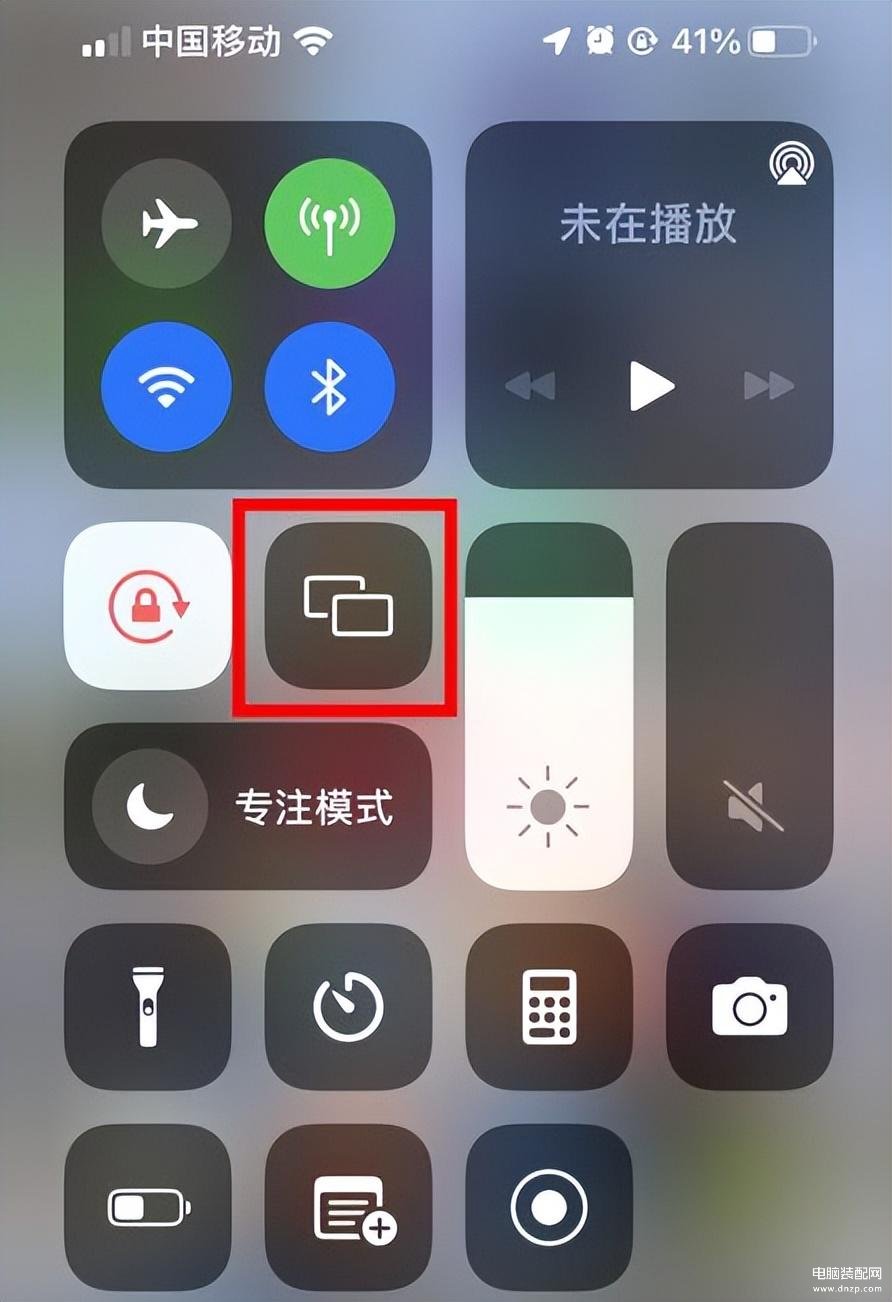Image resolution: width=892 pixels, height=1302 pixels.
Task: Start screen recording
Action: (549, 1207)
